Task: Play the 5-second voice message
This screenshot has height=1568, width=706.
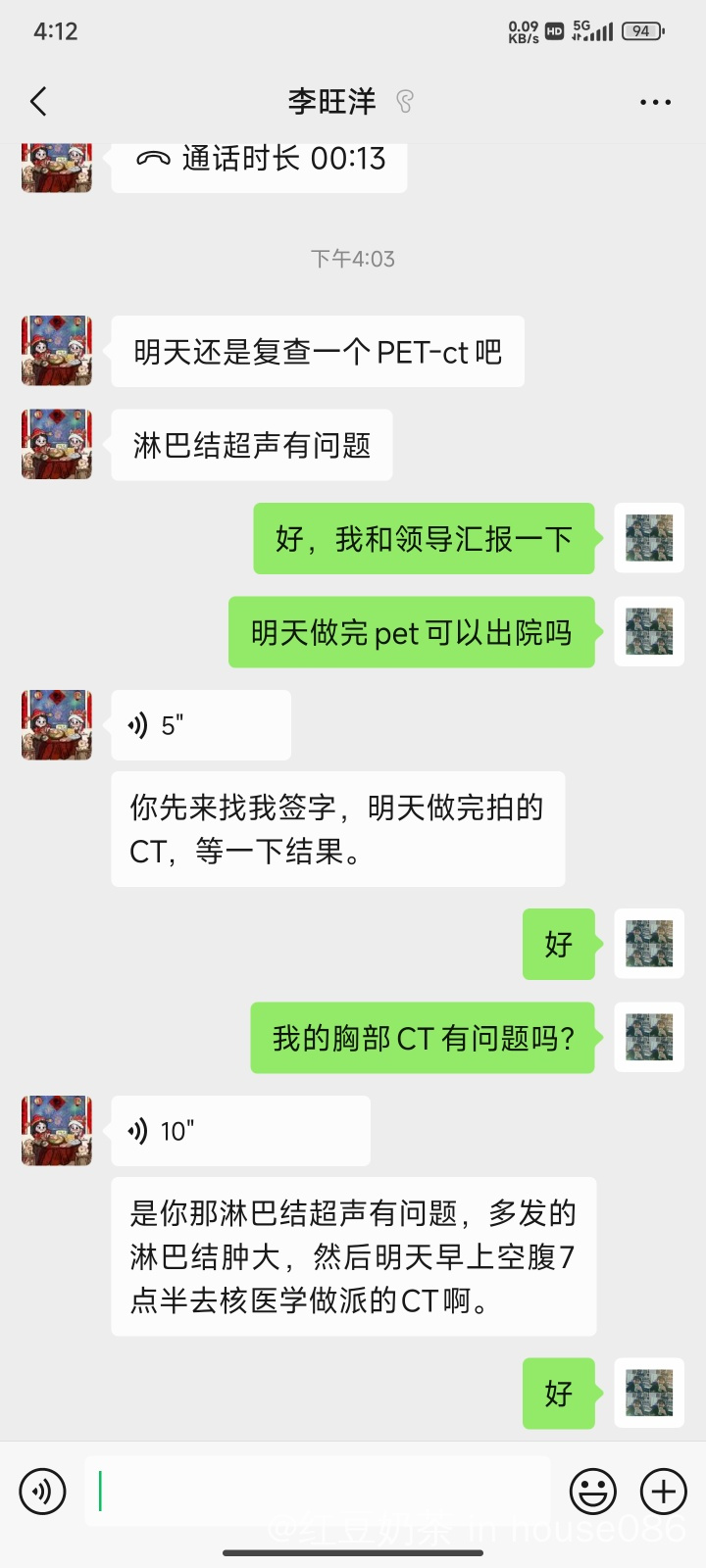Action: tap(200, 725)
